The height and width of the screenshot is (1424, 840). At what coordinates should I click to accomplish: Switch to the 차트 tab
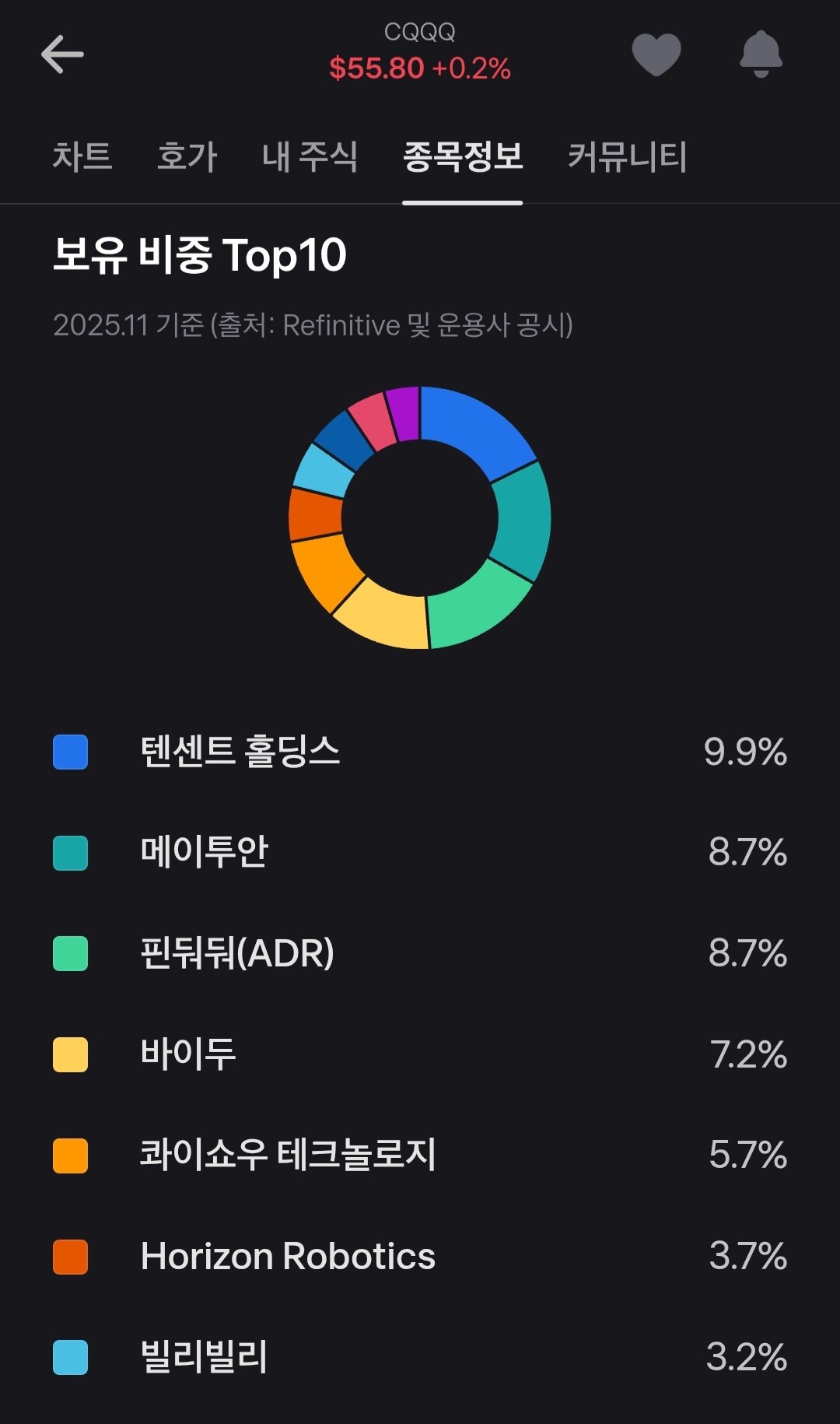click(82, 156)
